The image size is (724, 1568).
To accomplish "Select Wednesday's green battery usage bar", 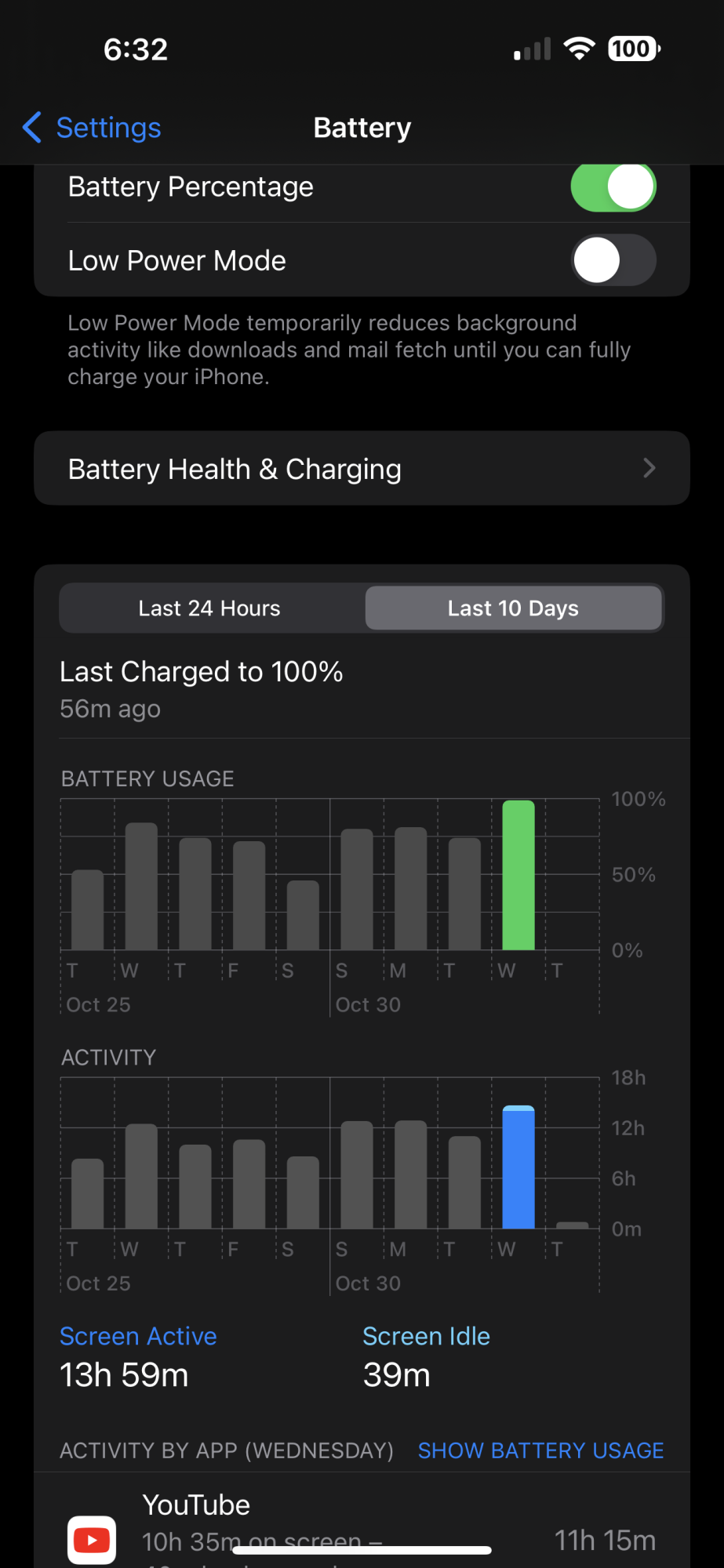I will [x=518, y=875].
